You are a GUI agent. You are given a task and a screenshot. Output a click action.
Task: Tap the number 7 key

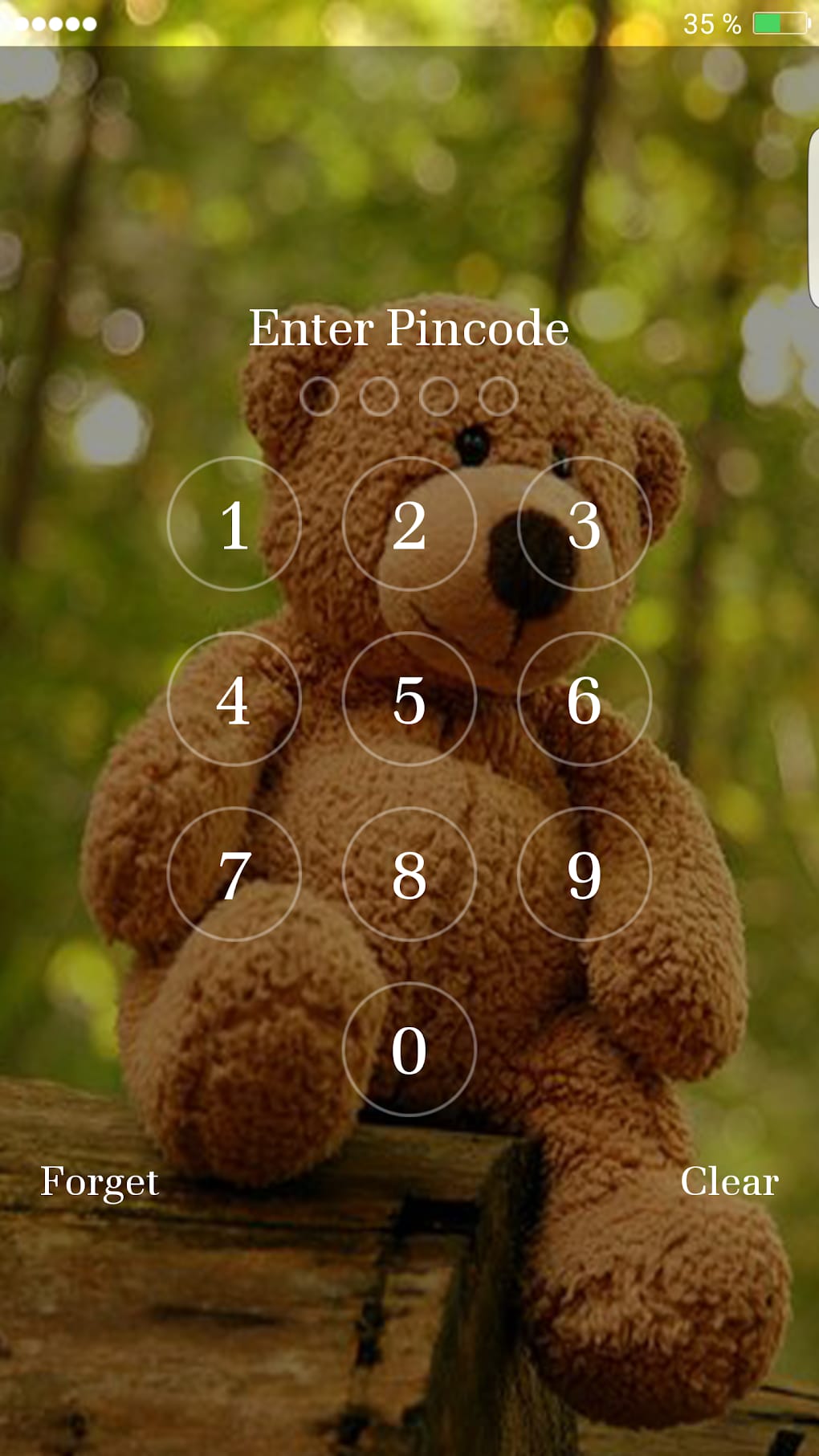click(234, 874)
